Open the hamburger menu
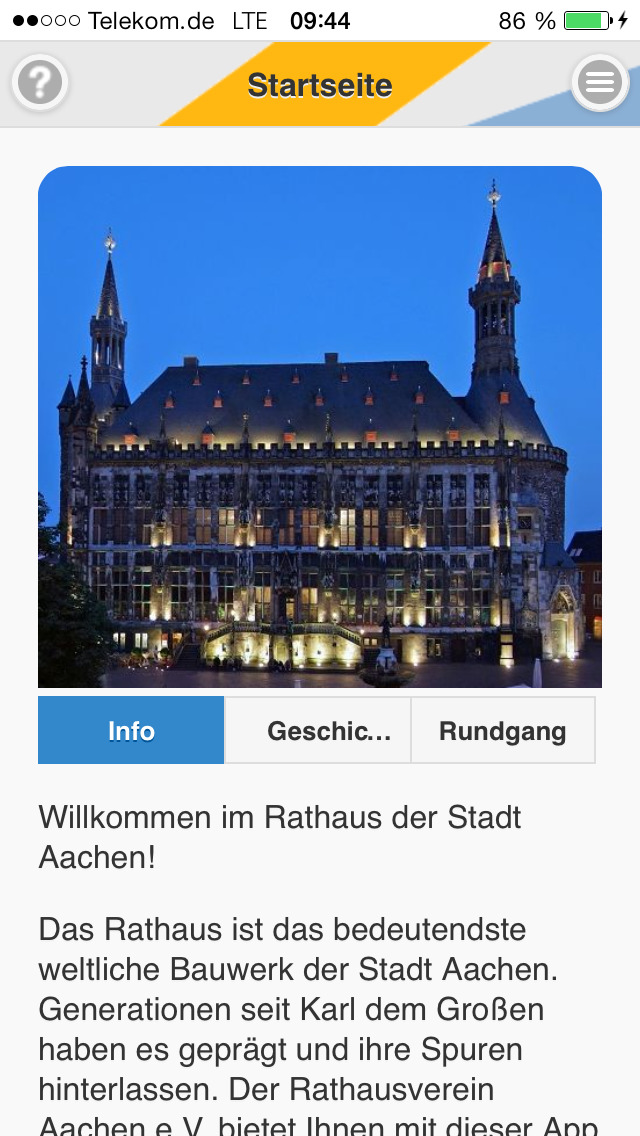The width and height of the screenshot is (640, 1136). 600,83
